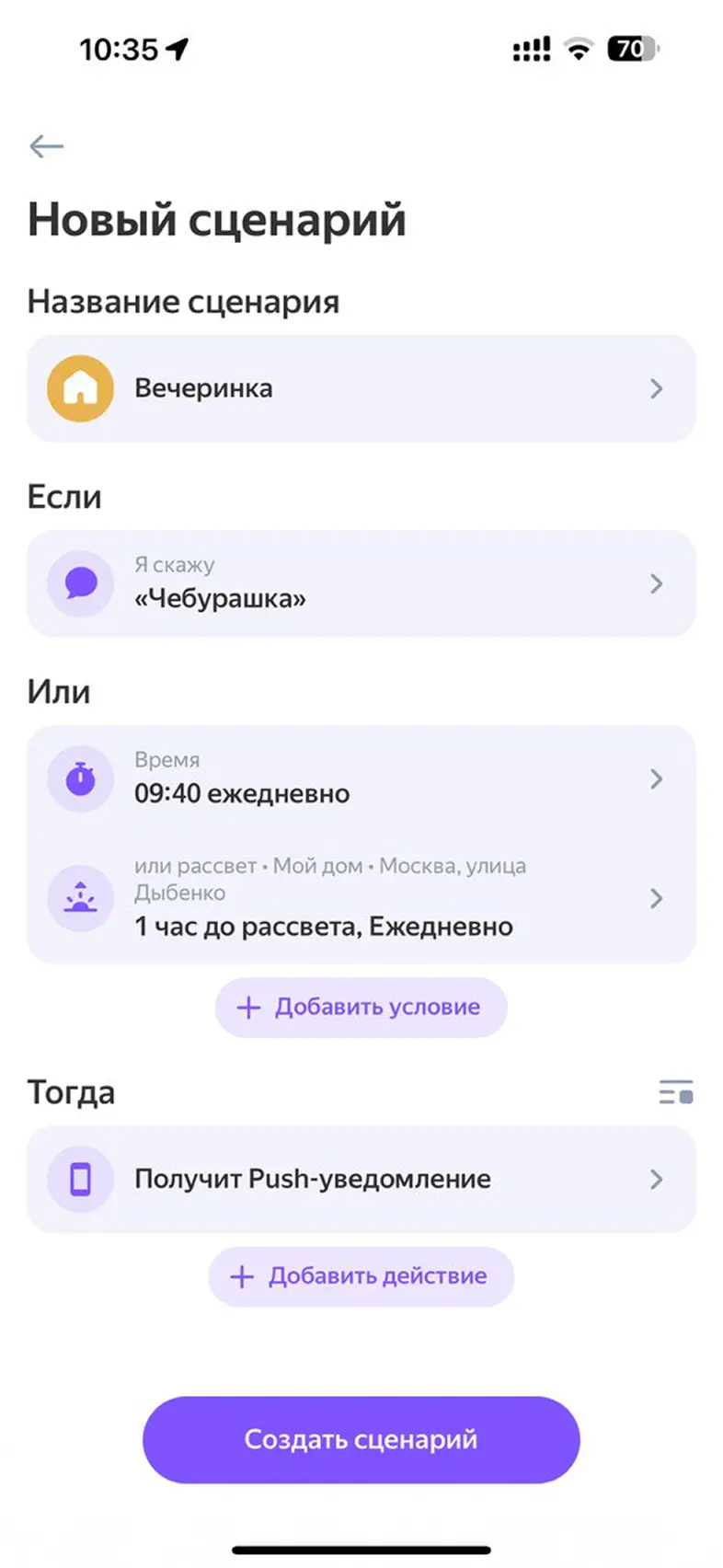Tap «Создать сценарий» to create scenario
The height and width of the screenshot is (1568, 723).
(x=361, y=1439)
